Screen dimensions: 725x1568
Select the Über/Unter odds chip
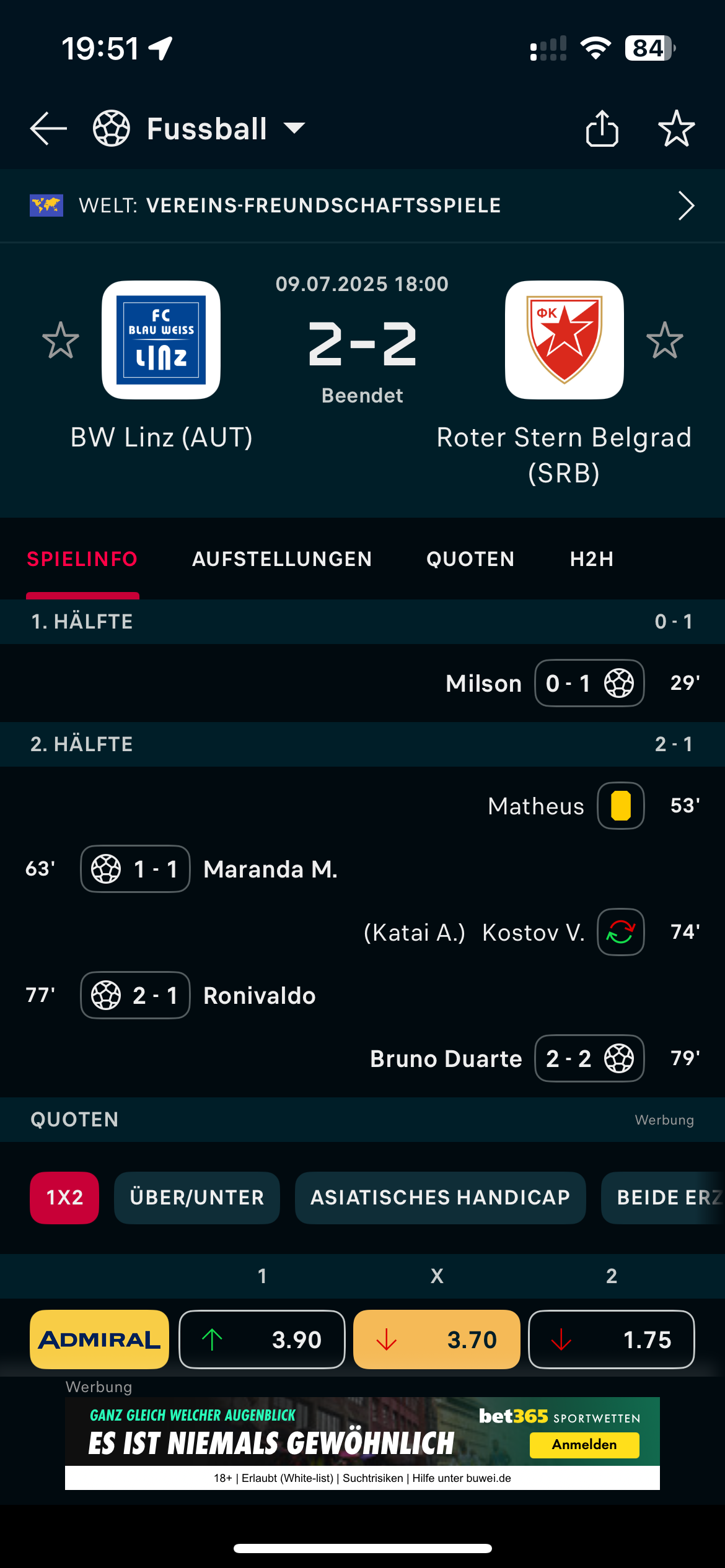click(197, 1198)
